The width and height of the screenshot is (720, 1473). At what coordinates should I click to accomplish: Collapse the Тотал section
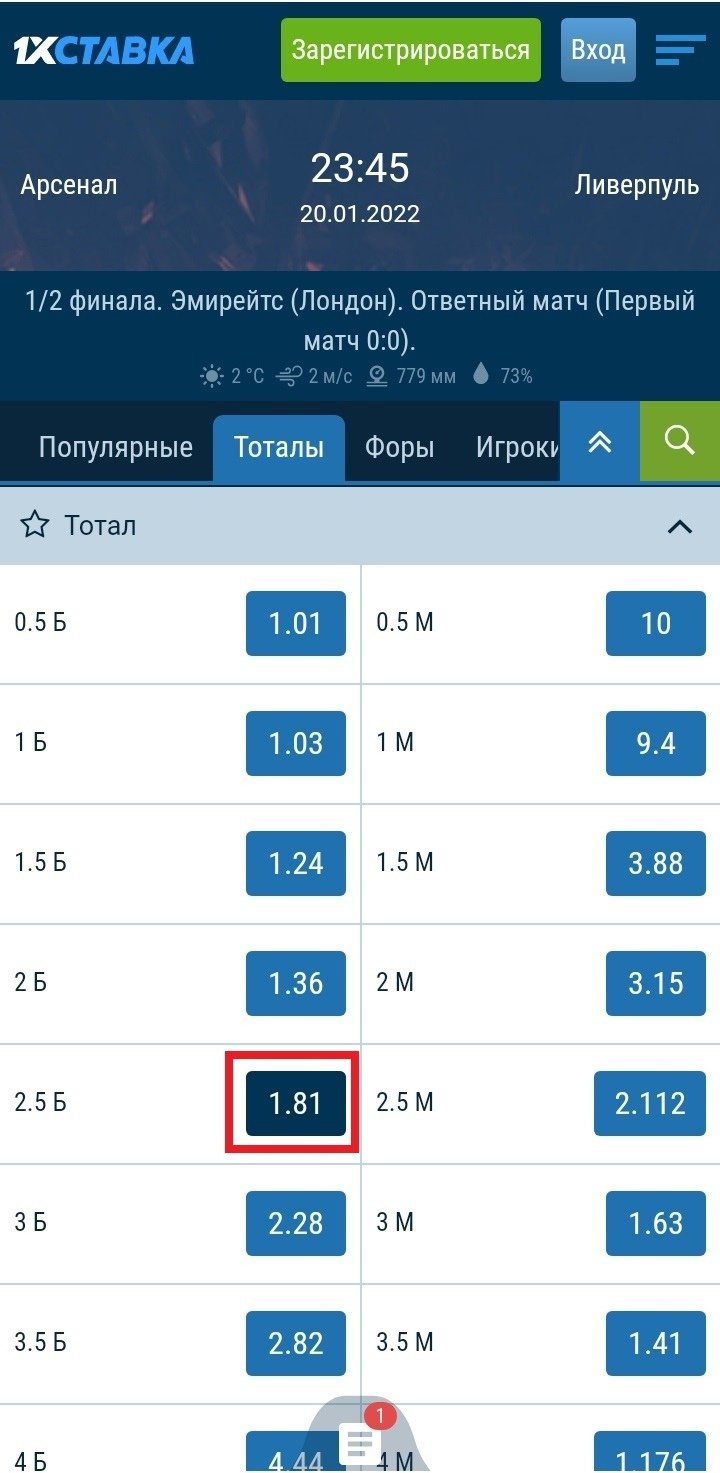click(680, 526)
